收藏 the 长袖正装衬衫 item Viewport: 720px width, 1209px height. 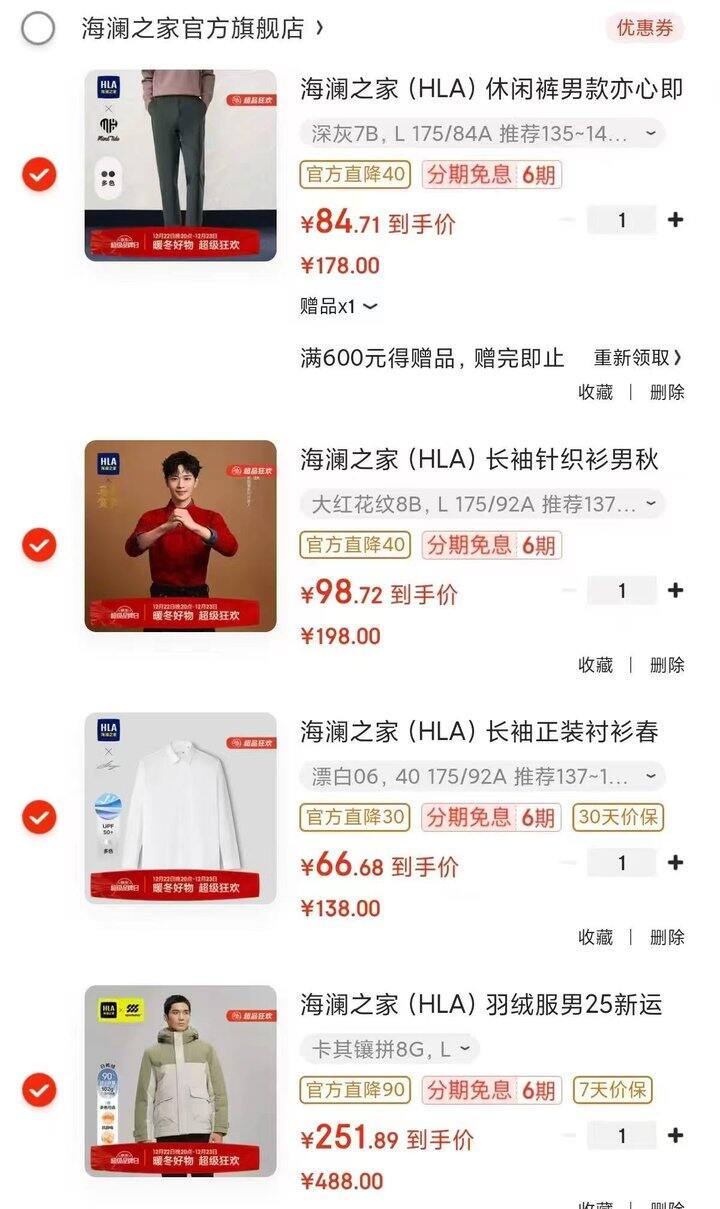click(598, 938)
